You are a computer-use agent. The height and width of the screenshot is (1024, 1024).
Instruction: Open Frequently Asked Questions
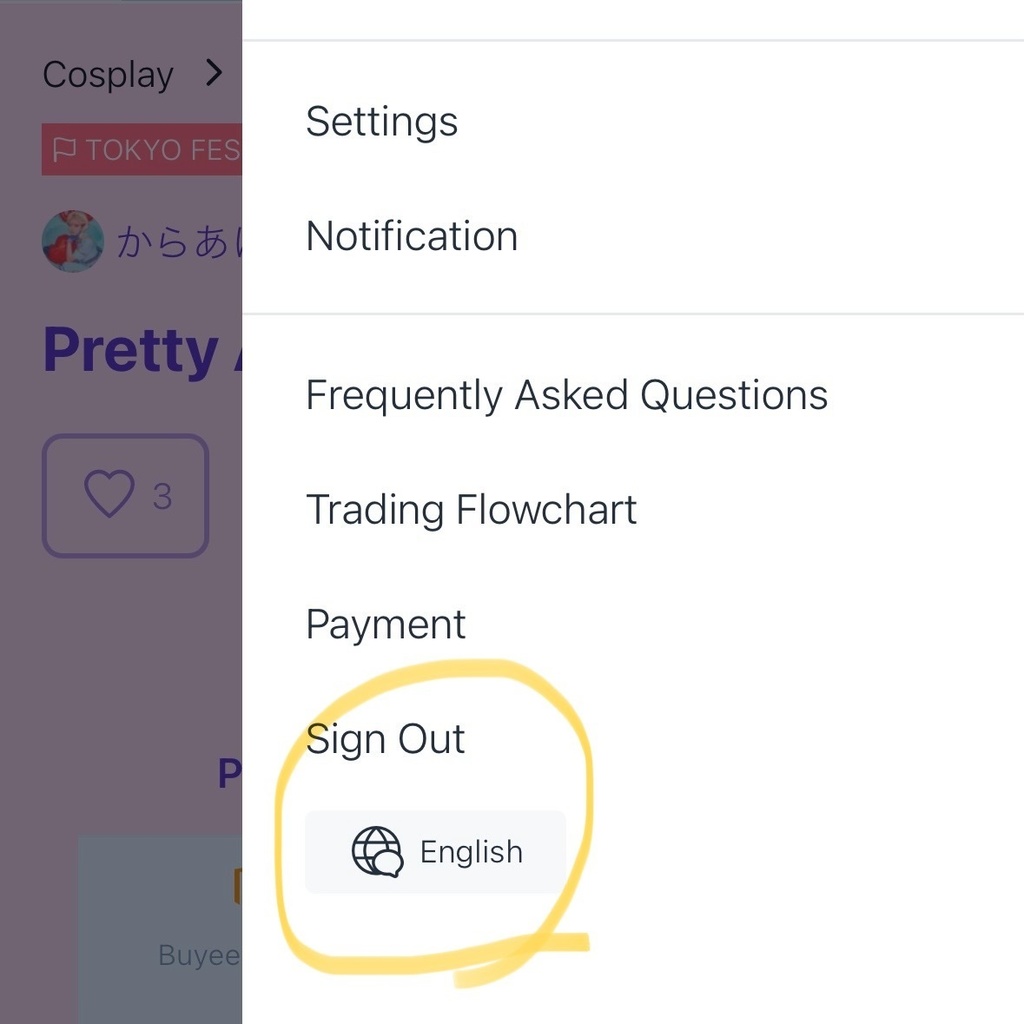[566, 395]
